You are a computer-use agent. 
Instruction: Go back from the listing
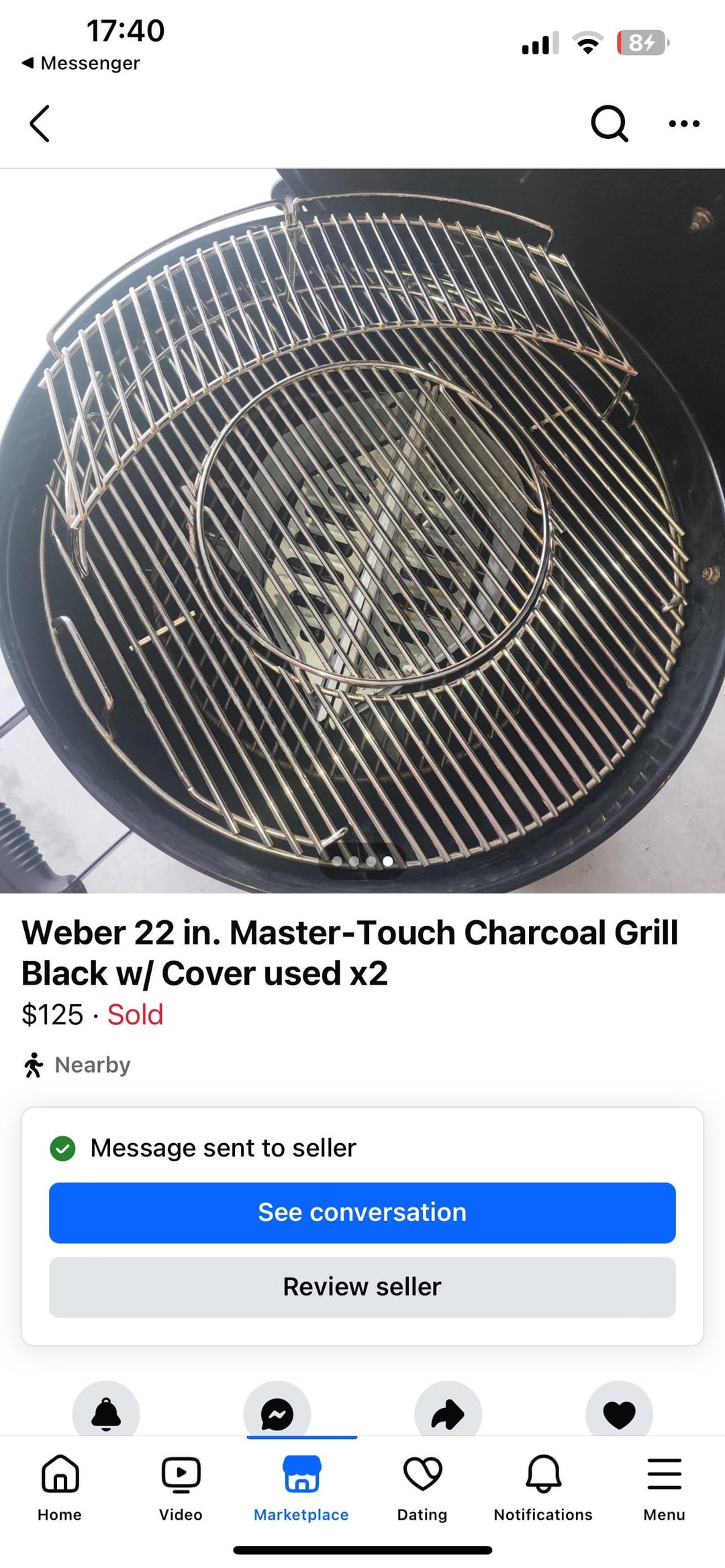pos(40,124)
